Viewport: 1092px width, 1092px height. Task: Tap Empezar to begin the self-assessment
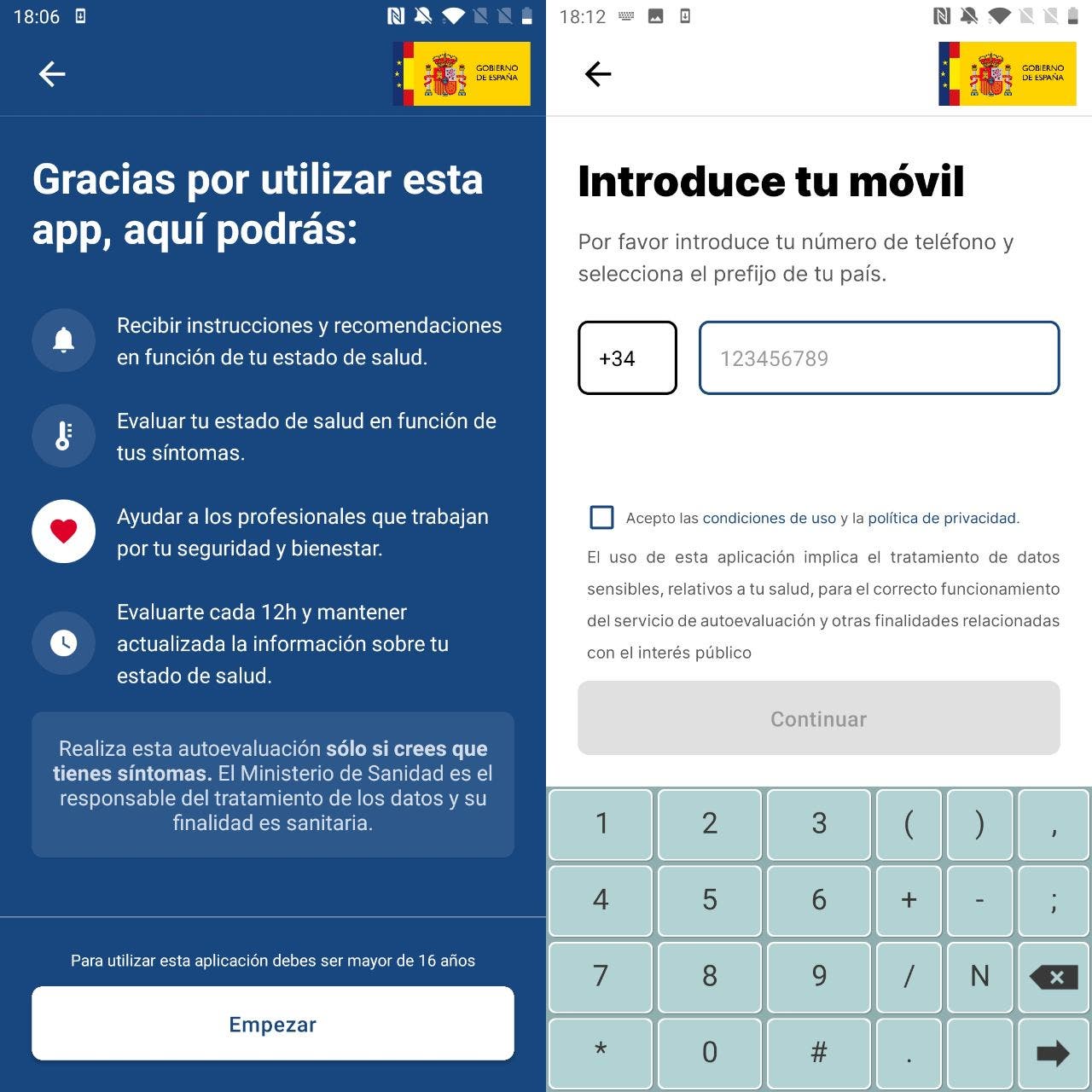pyautogui.click(x=273, y=1024)
